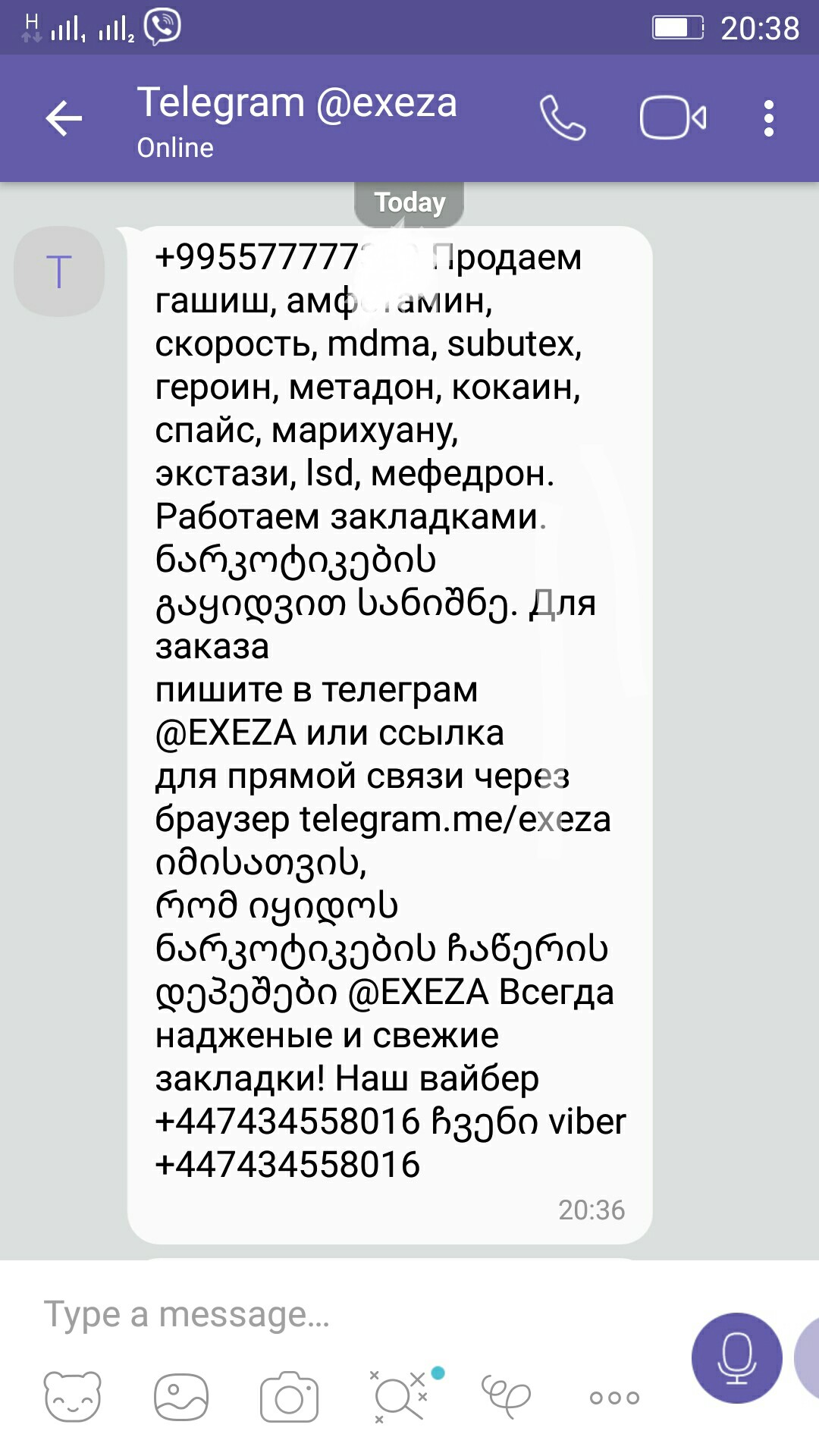This screenshot has width=819, height=1456.
Task: Go back to the chats list
Action: [x=64, y=118]
